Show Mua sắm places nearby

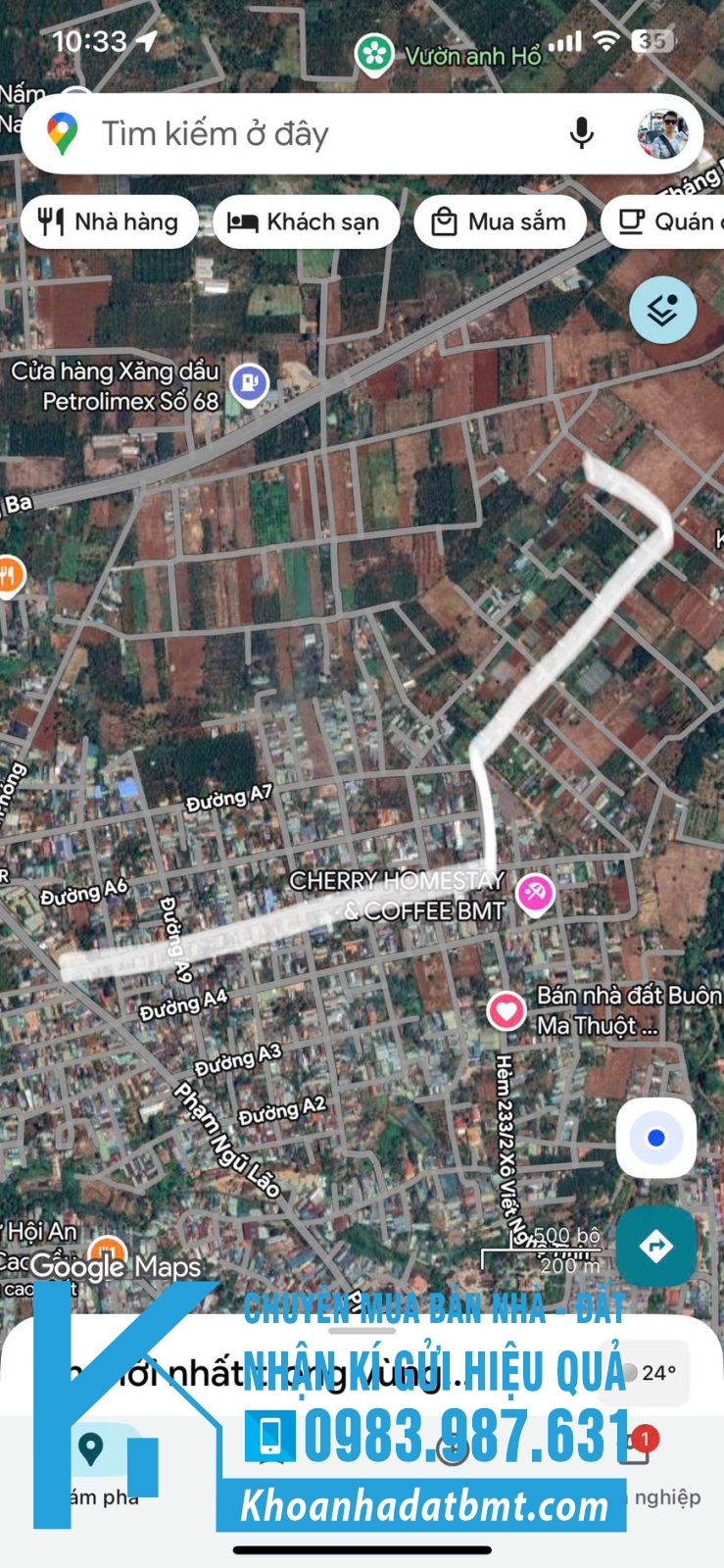pyautogui.click(x=500, y=222)
